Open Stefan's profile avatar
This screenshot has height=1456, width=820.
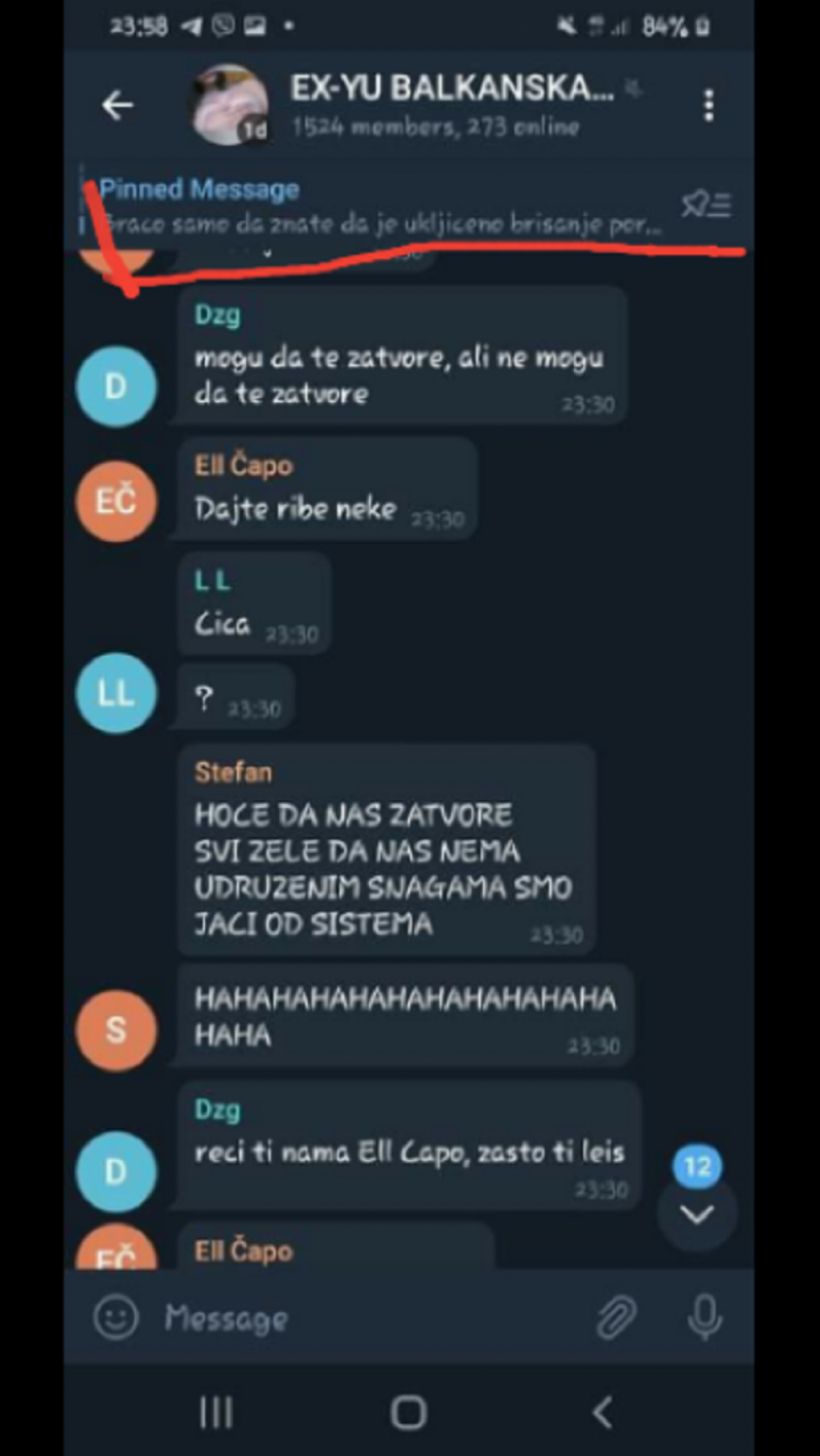pos(116,1030)
